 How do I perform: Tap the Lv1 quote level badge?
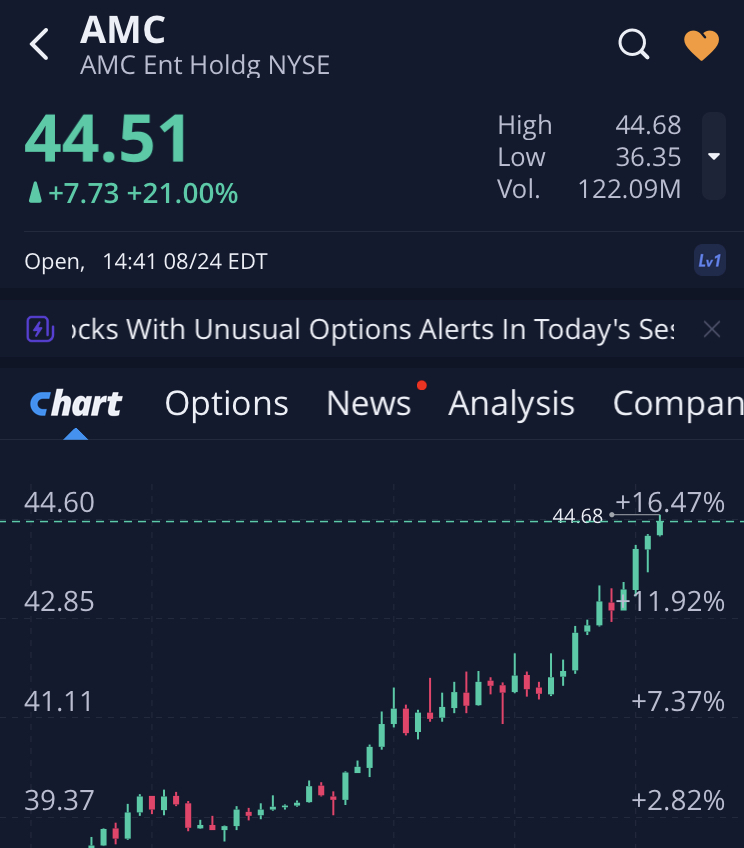pos(709,261)
